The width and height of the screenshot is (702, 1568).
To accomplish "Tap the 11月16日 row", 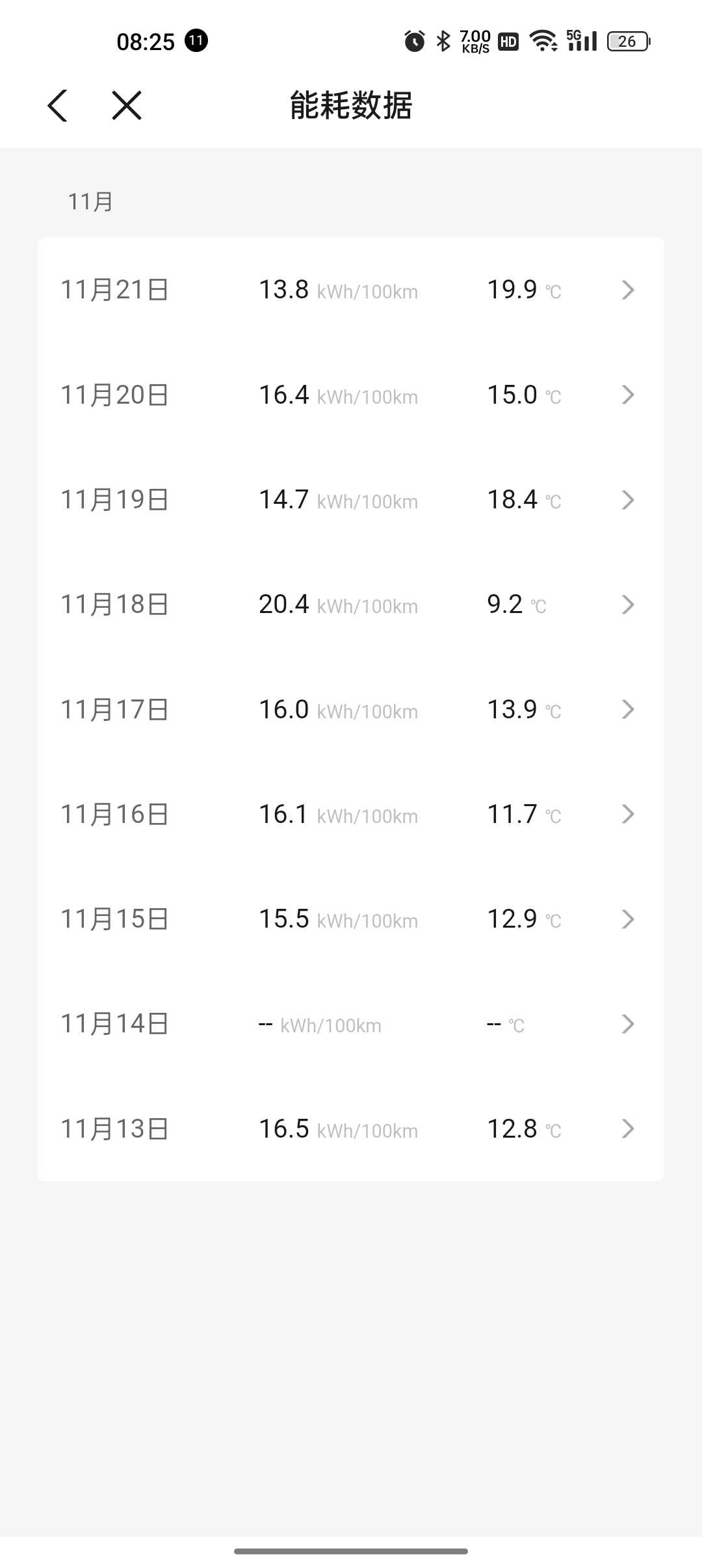I will pos(351,814).
